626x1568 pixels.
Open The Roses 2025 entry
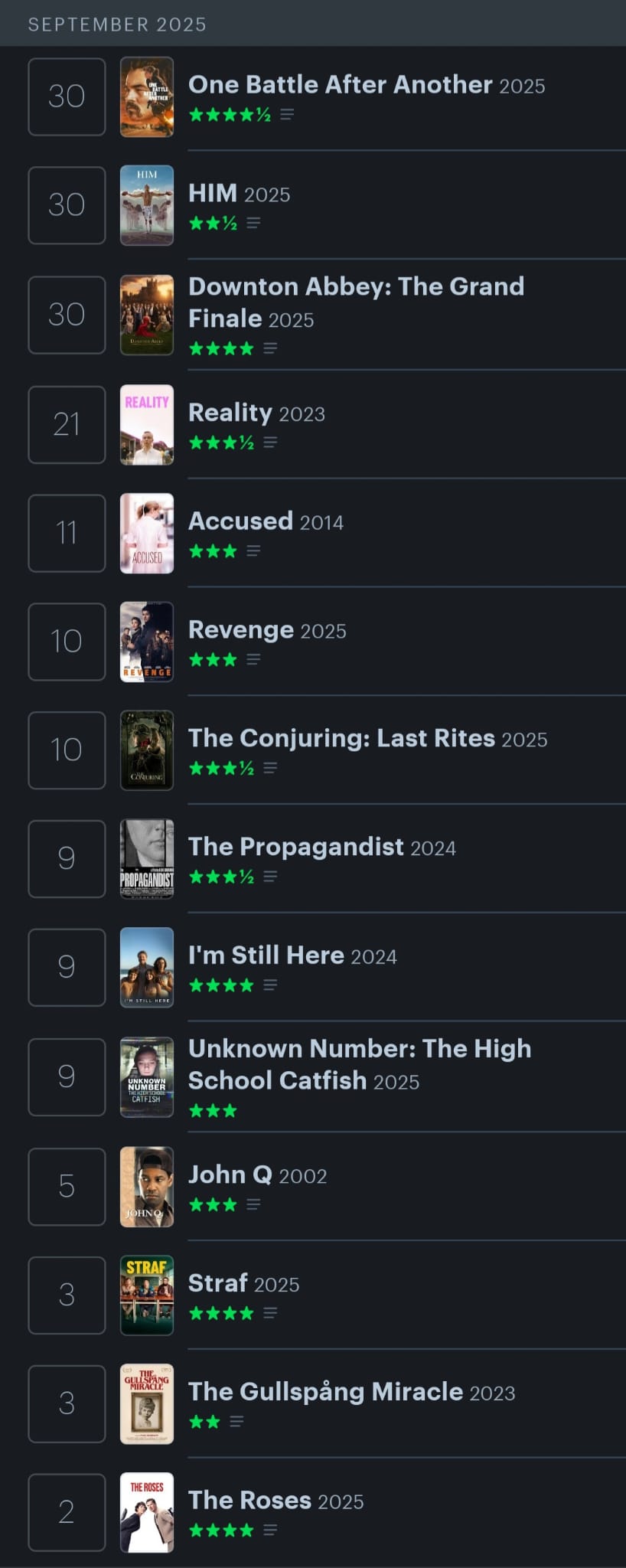click(x=249, y=1500)
